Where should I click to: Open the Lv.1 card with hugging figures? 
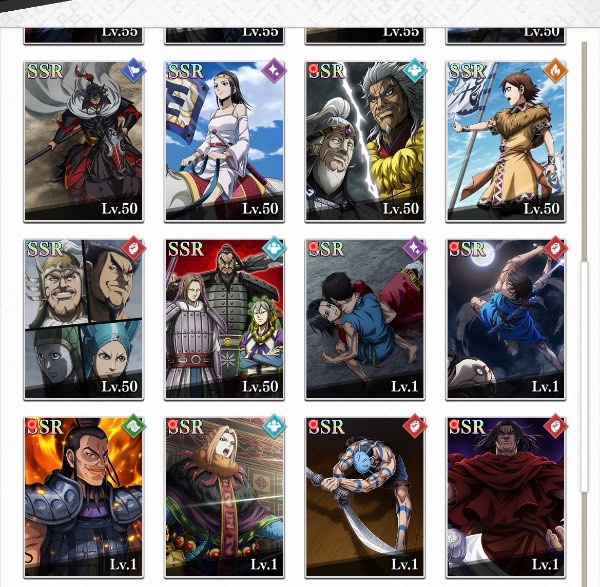[x=365, y=318]
